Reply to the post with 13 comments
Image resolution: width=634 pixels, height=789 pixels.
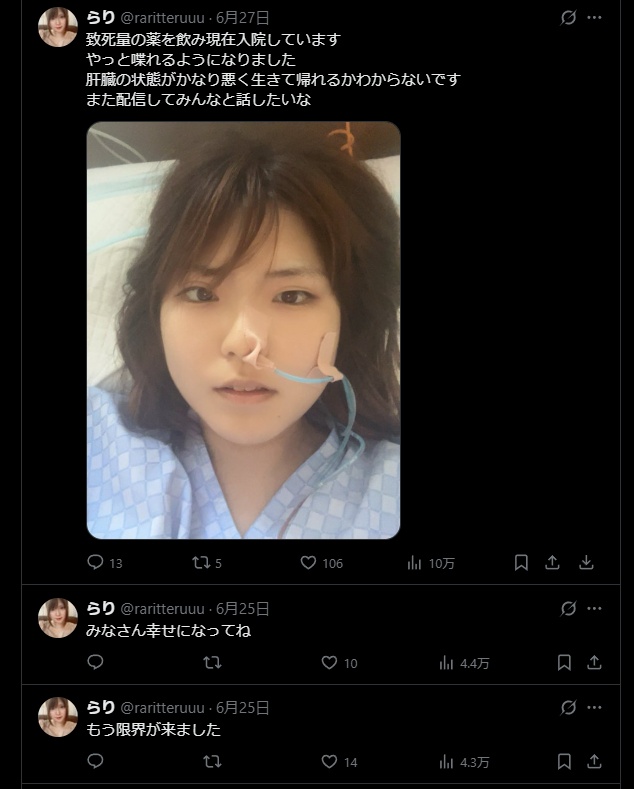(x=96, y=563)
